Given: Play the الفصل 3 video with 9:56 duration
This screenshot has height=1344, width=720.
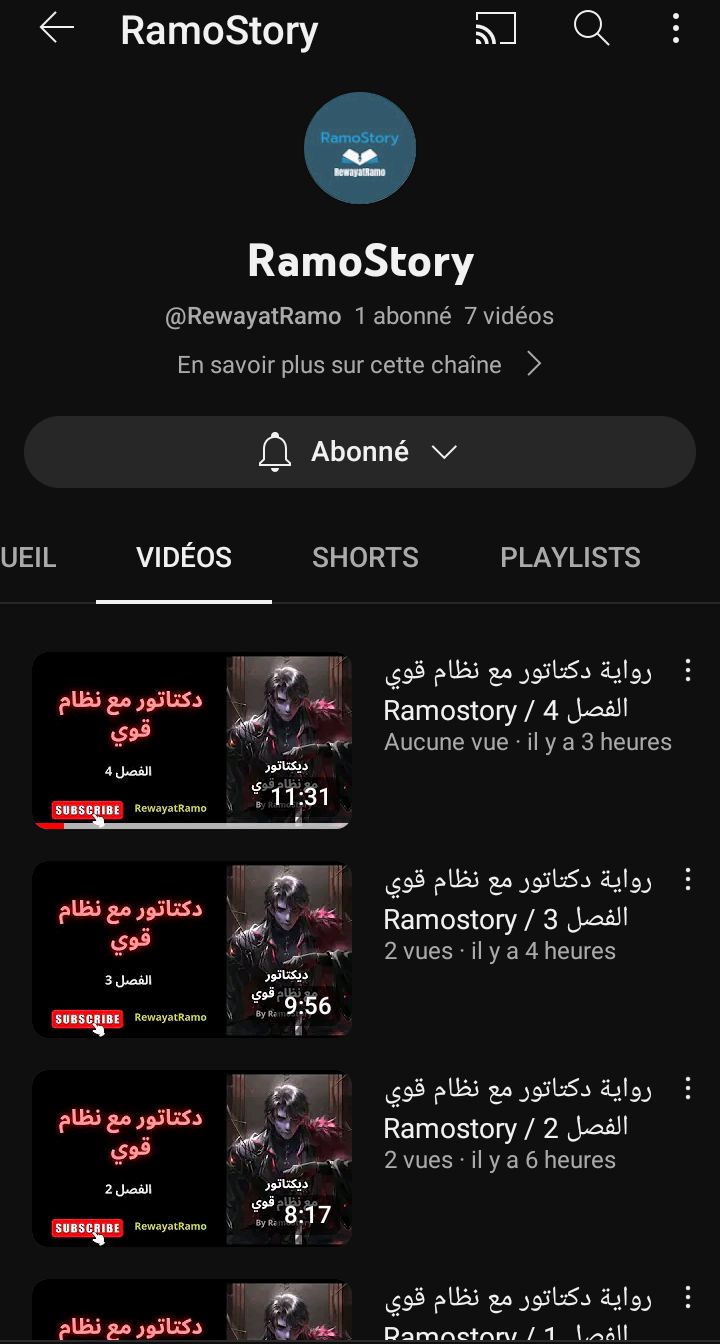Looking at the screenshot, I should (x=192, y=950).
